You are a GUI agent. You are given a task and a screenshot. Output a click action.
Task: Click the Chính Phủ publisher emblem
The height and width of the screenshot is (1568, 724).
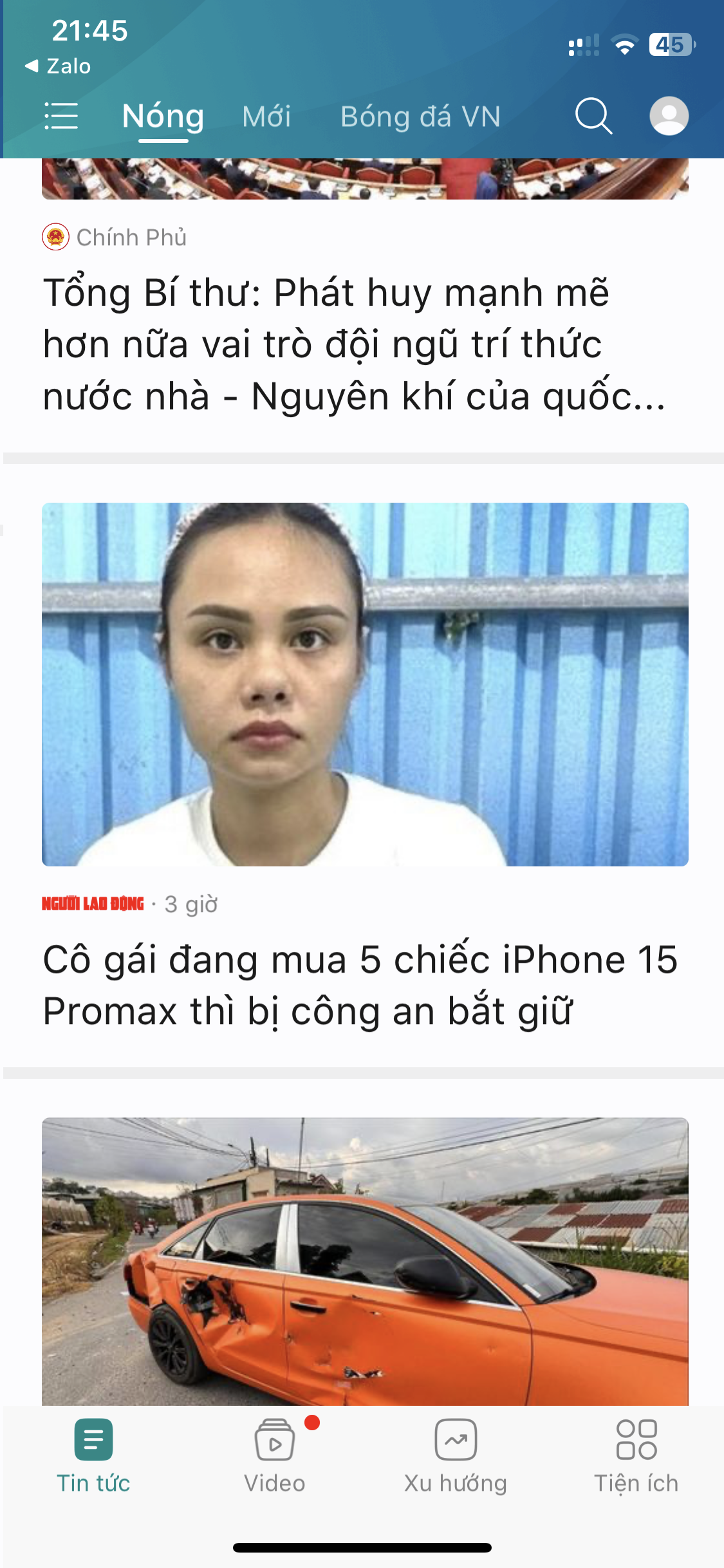coord(55,238)
